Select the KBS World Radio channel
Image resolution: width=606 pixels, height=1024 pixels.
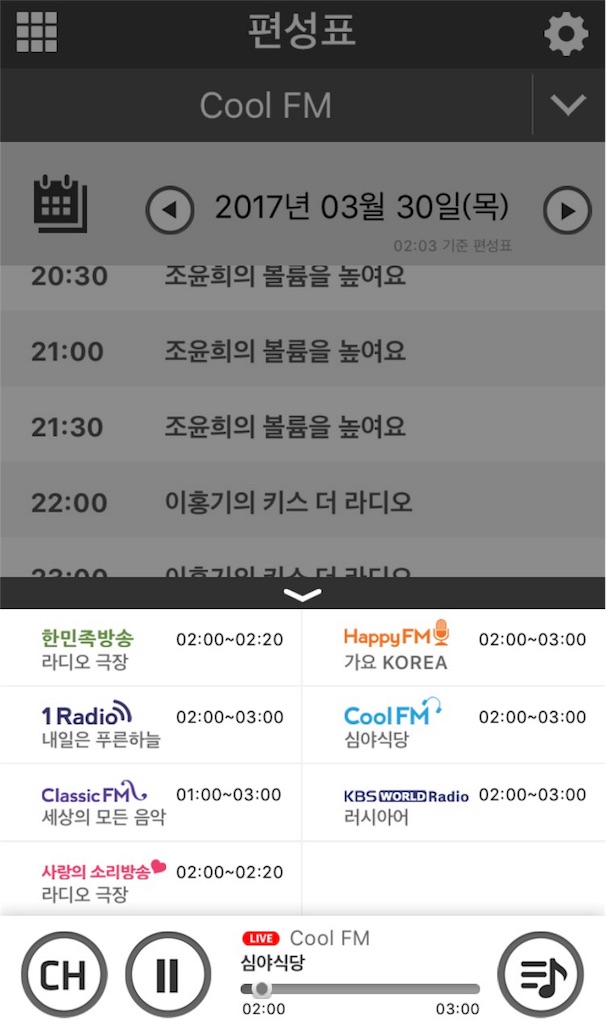(x=454, y=805)
